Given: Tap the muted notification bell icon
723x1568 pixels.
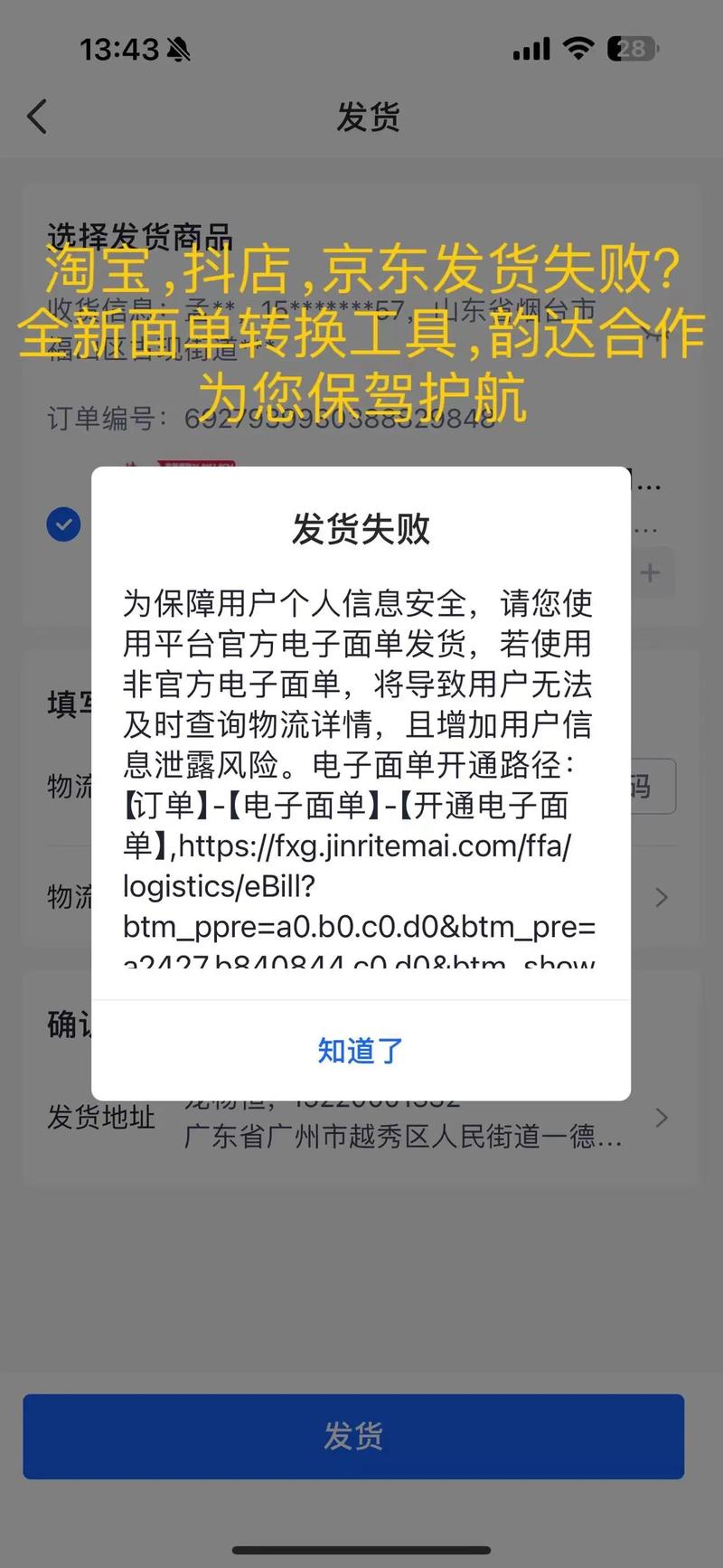Looking at the screenshot, I should (x=180, y=48).
